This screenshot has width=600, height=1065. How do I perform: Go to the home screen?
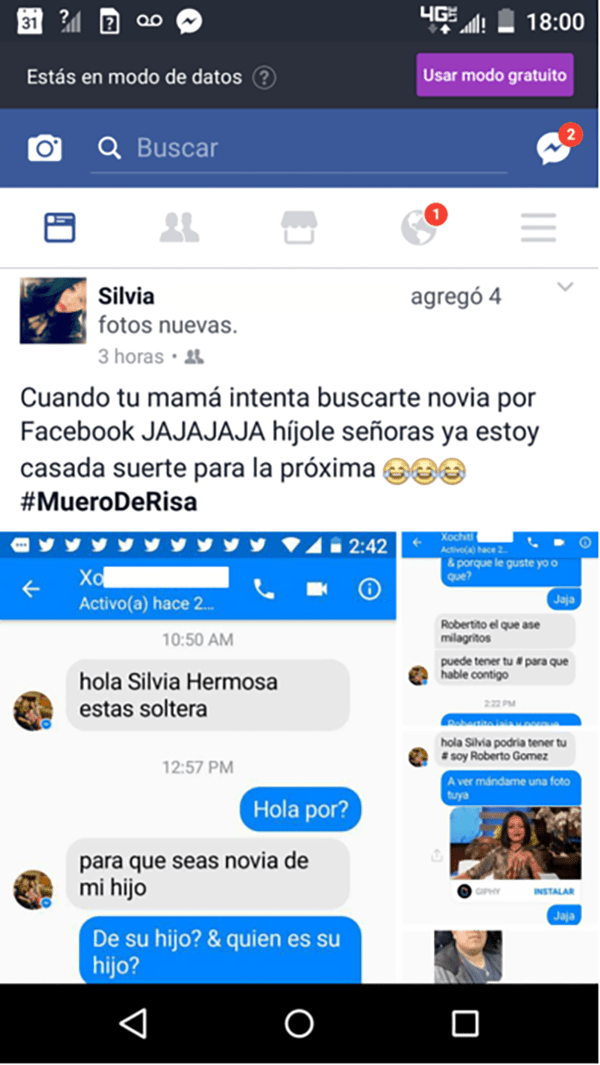(299, 1023)
